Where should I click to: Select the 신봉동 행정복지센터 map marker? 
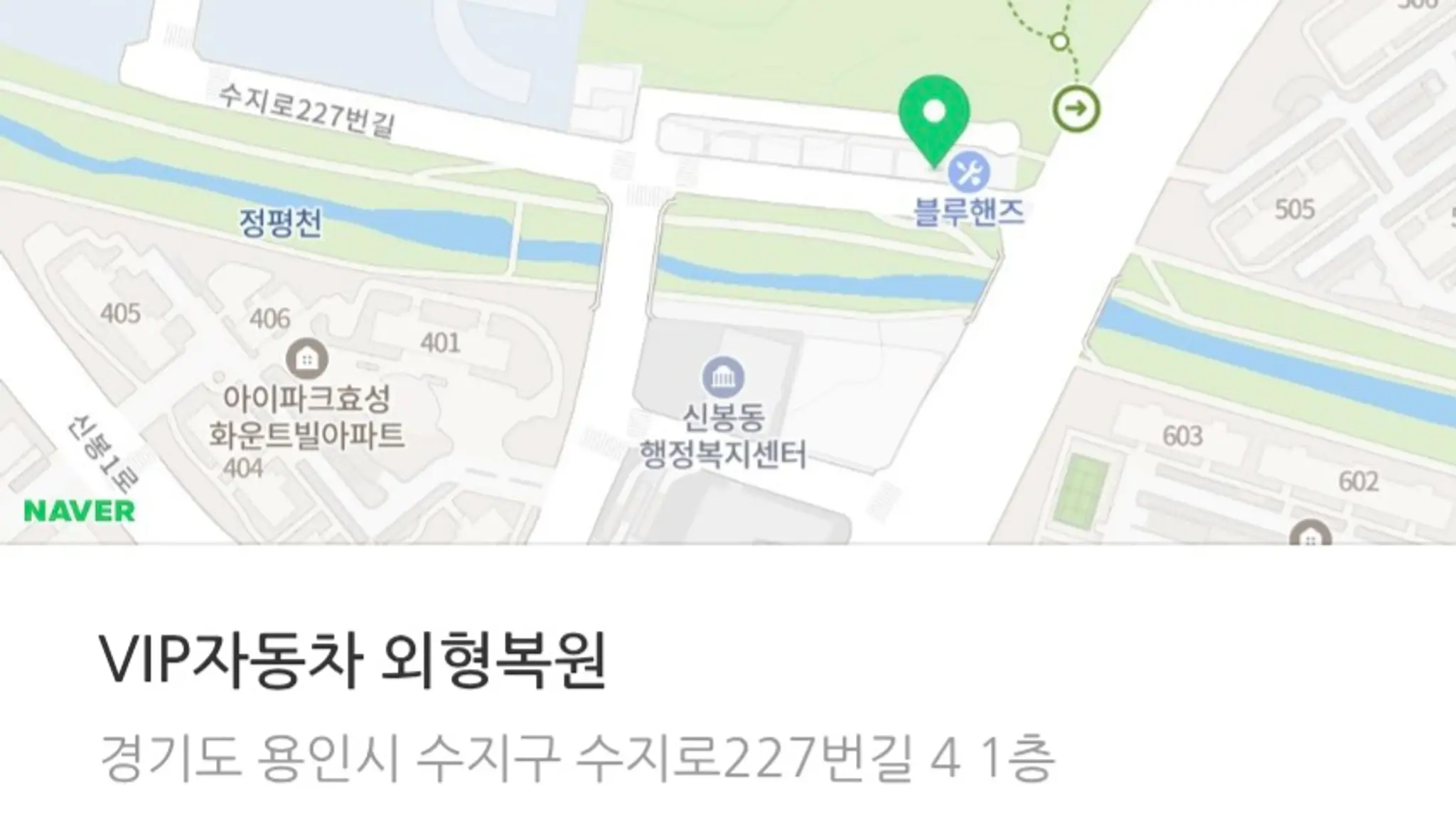click(x=723, y=376)
